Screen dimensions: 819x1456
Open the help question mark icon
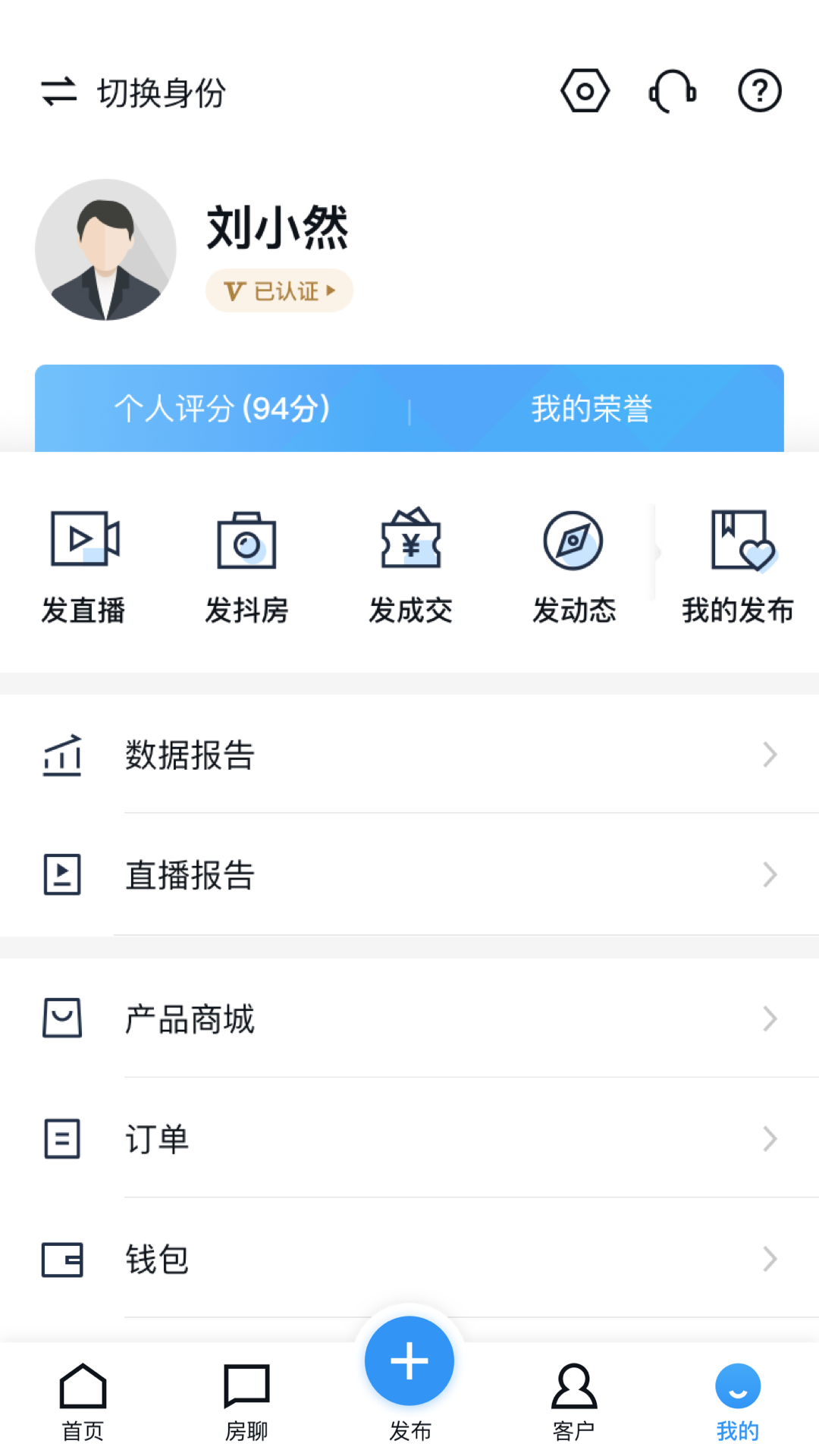(x=760, y=90)
